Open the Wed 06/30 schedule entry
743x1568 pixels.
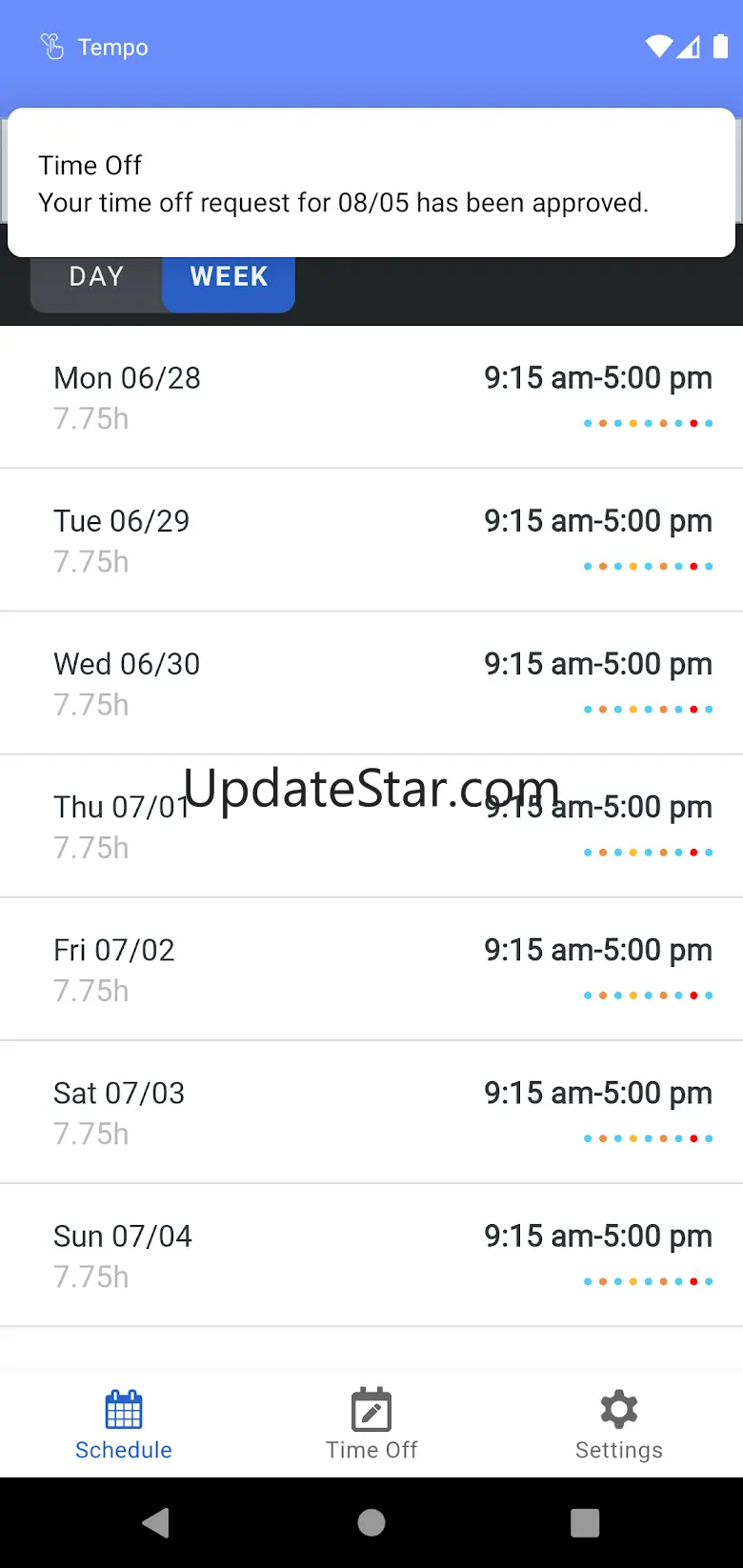point(371,683)
